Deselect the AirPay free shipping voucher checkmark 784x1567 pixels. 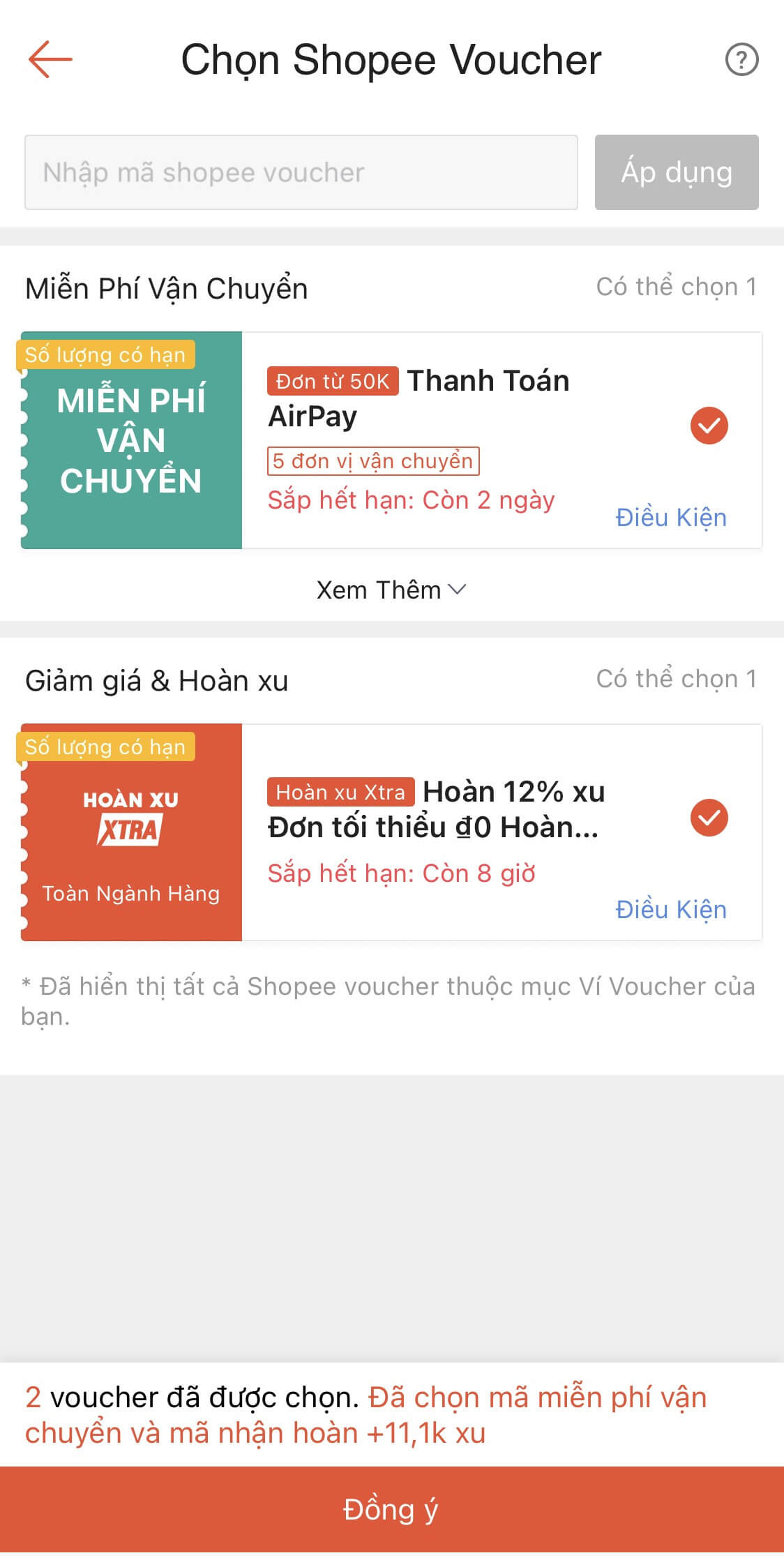pyautogui.click(x=709, y=426)
